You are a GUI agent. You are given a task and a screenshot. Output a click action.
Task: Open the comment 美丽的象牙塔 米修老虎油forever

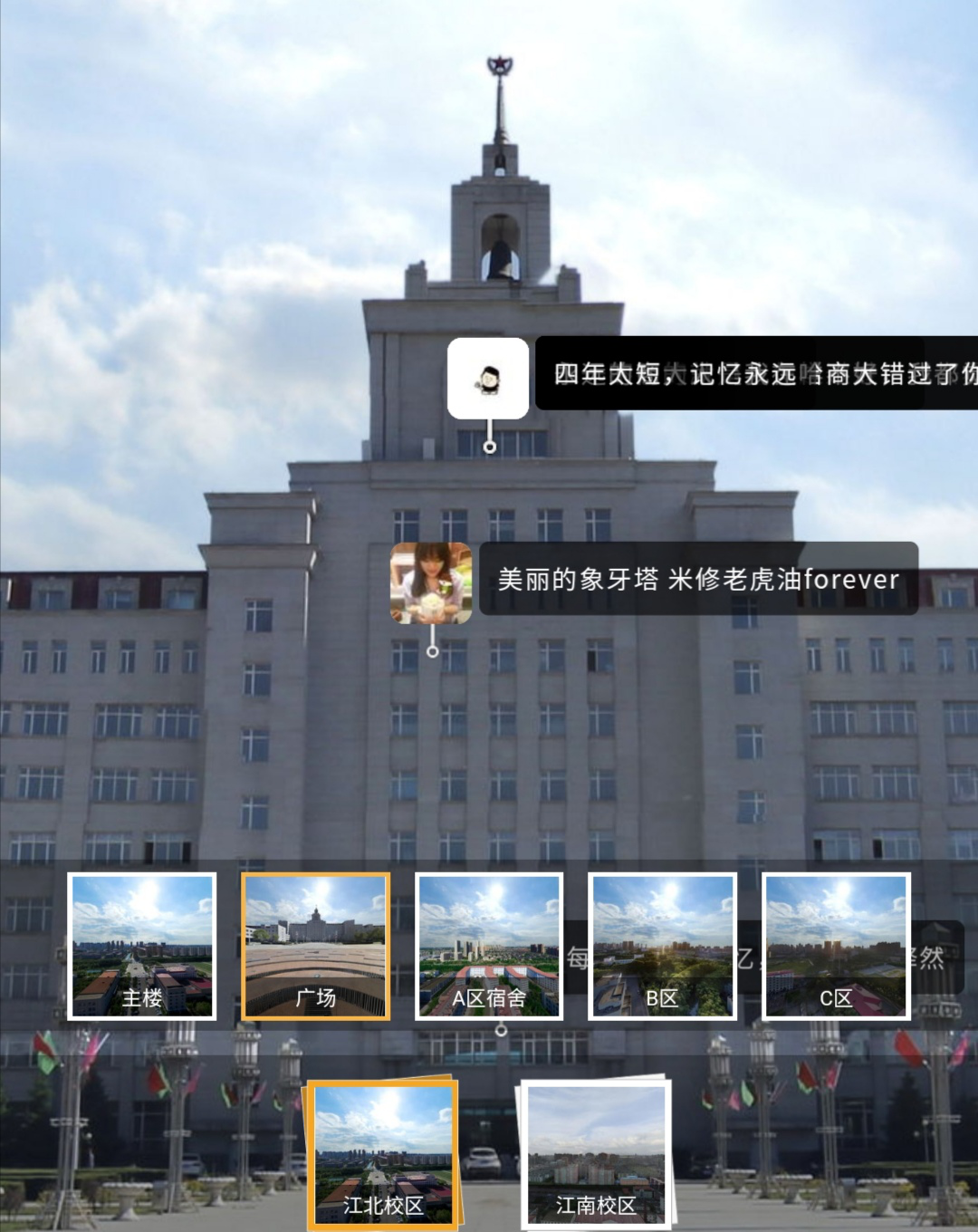698,580
